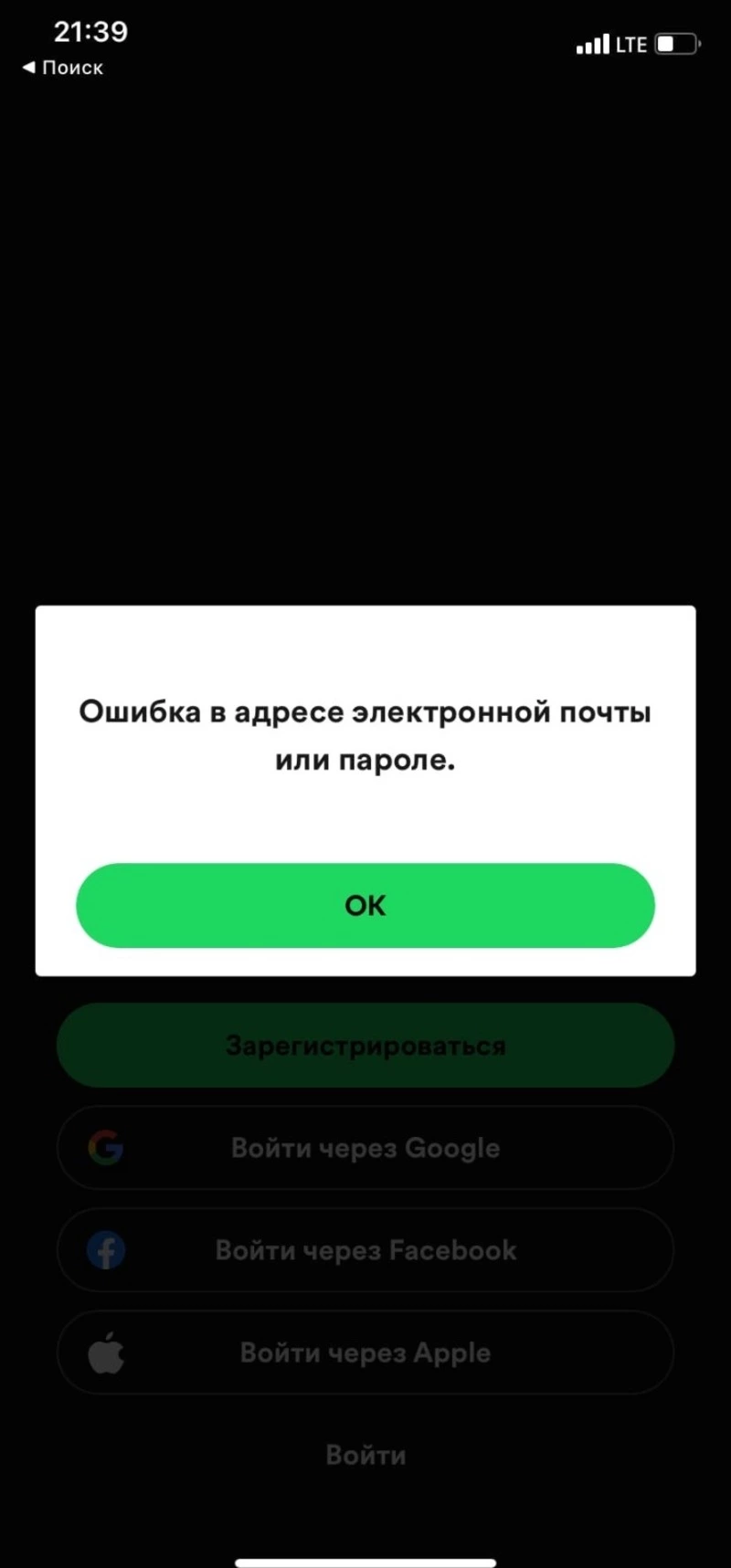The image size is (731, 1568).
Task: Choose Войти через Google
Action: 365,1148
